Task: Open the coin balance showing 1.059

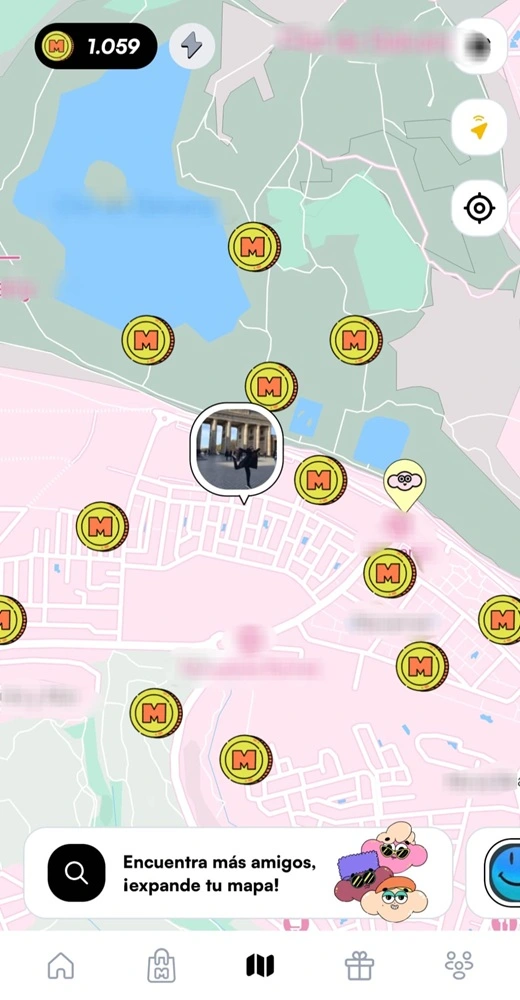Action: 96,46
